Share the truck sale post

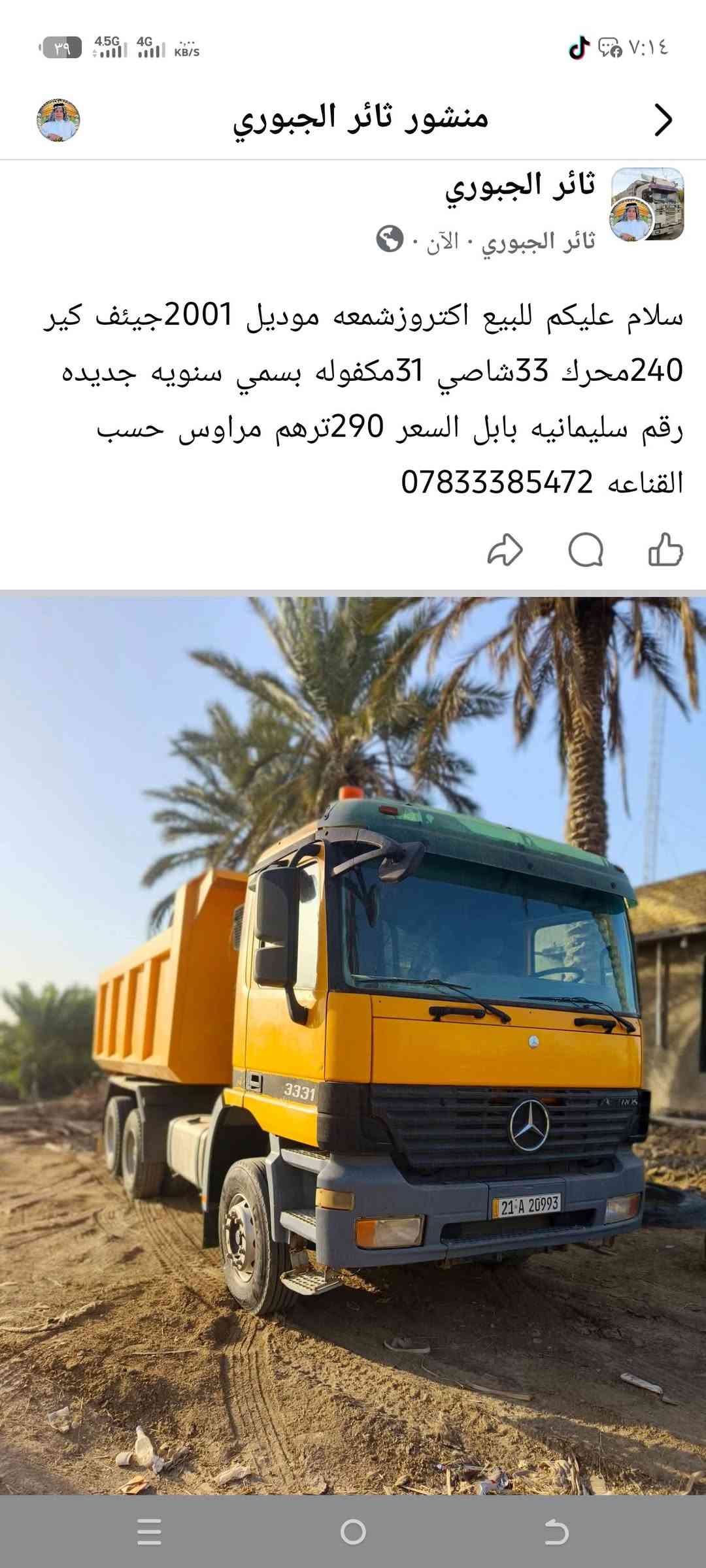click(505, 549)
